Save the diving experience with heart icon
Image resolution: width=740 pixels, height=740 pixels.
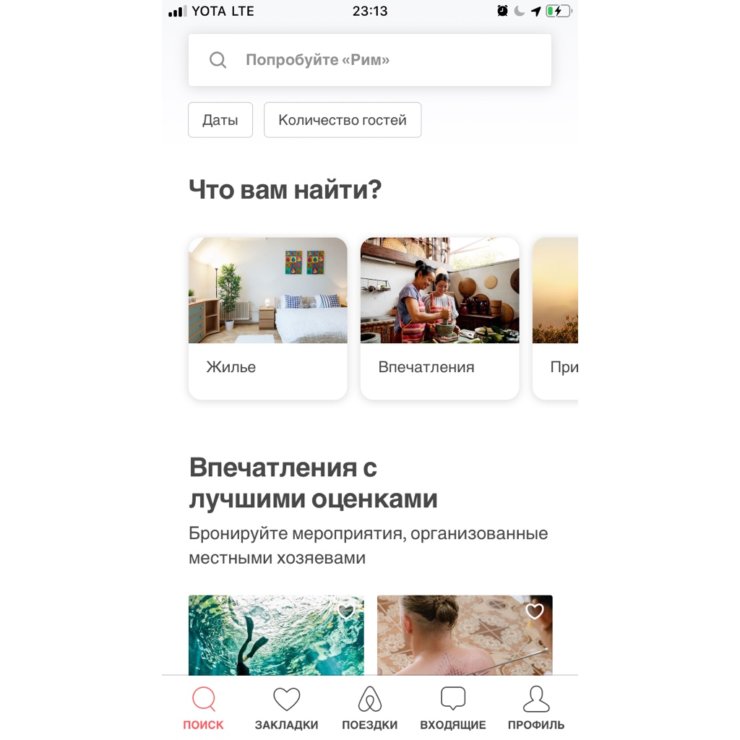point(346,611)
